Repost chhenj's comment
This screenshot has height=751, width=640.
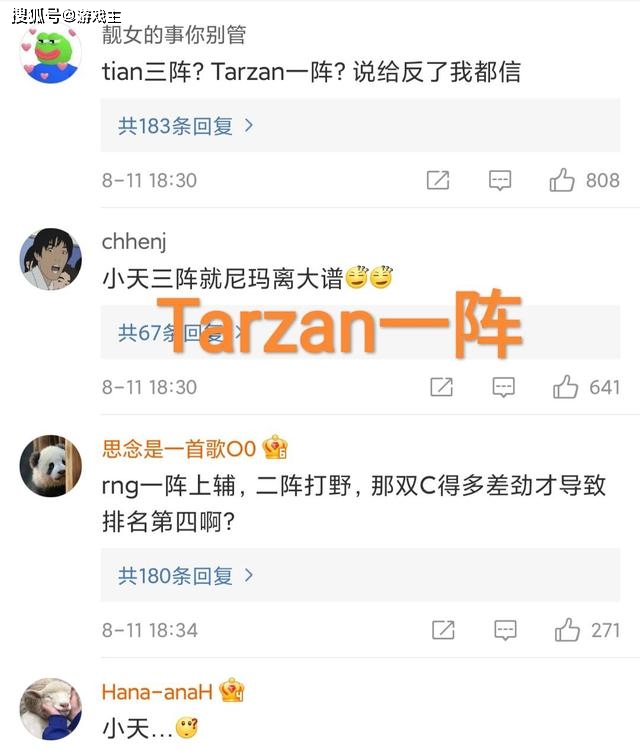click(x=440, y=387)
